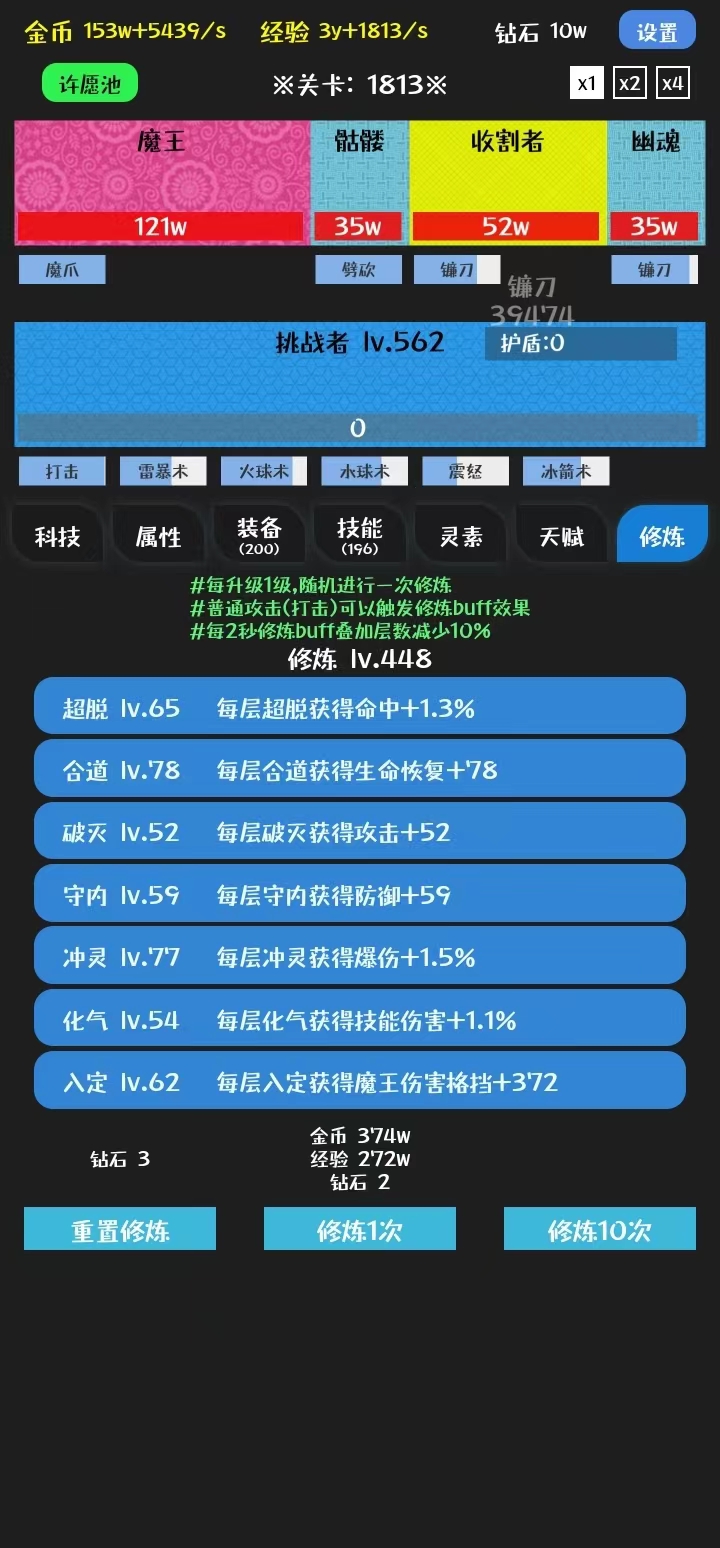This screenshot has width=720, height=1548.
Task: Use the 打击 basic attack skill
Action: (61, 470)
